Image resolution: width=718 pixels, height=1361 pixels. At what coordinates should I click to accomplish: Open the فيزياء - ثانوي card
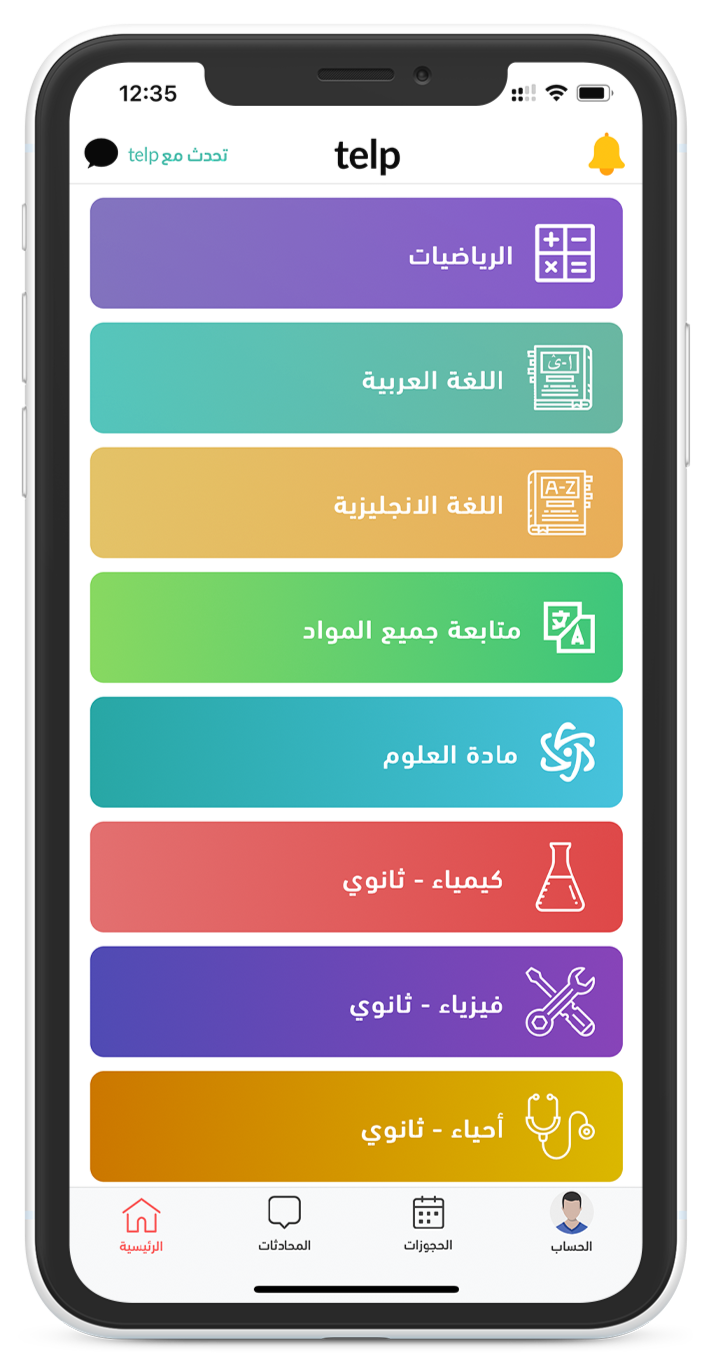(356, 1002)
